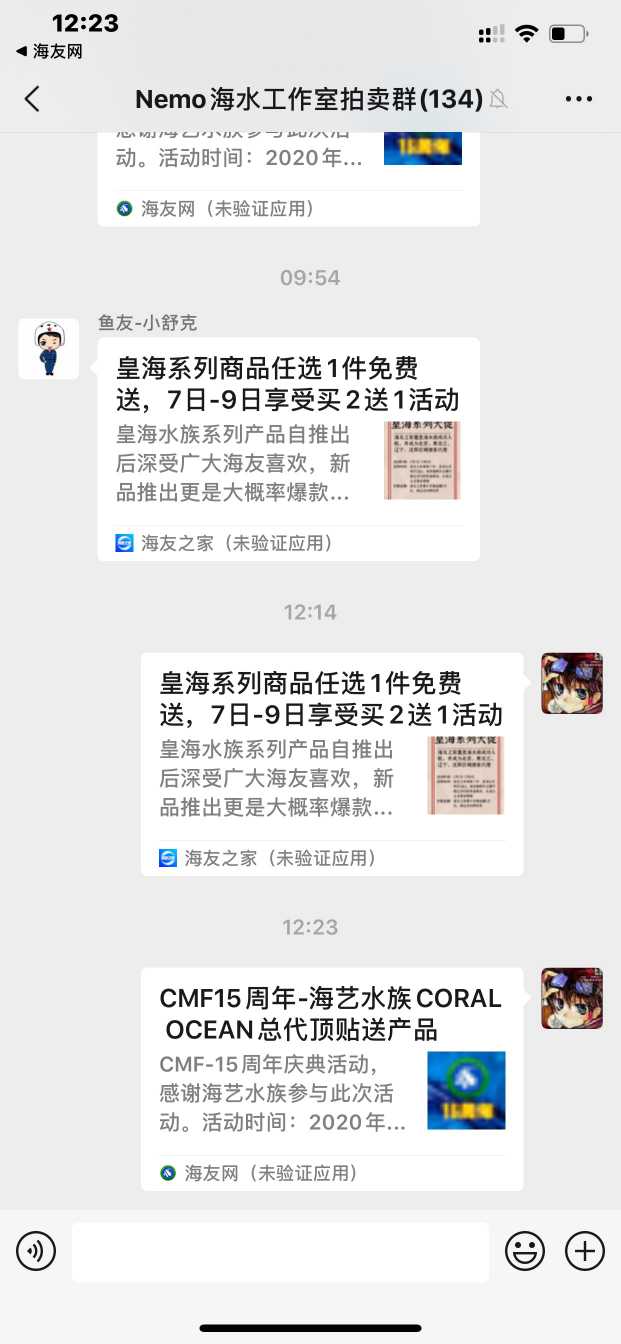Return to 海友网 app from status bar
This screenshot has width=621, height=1344.
click(x=50, y=51)
